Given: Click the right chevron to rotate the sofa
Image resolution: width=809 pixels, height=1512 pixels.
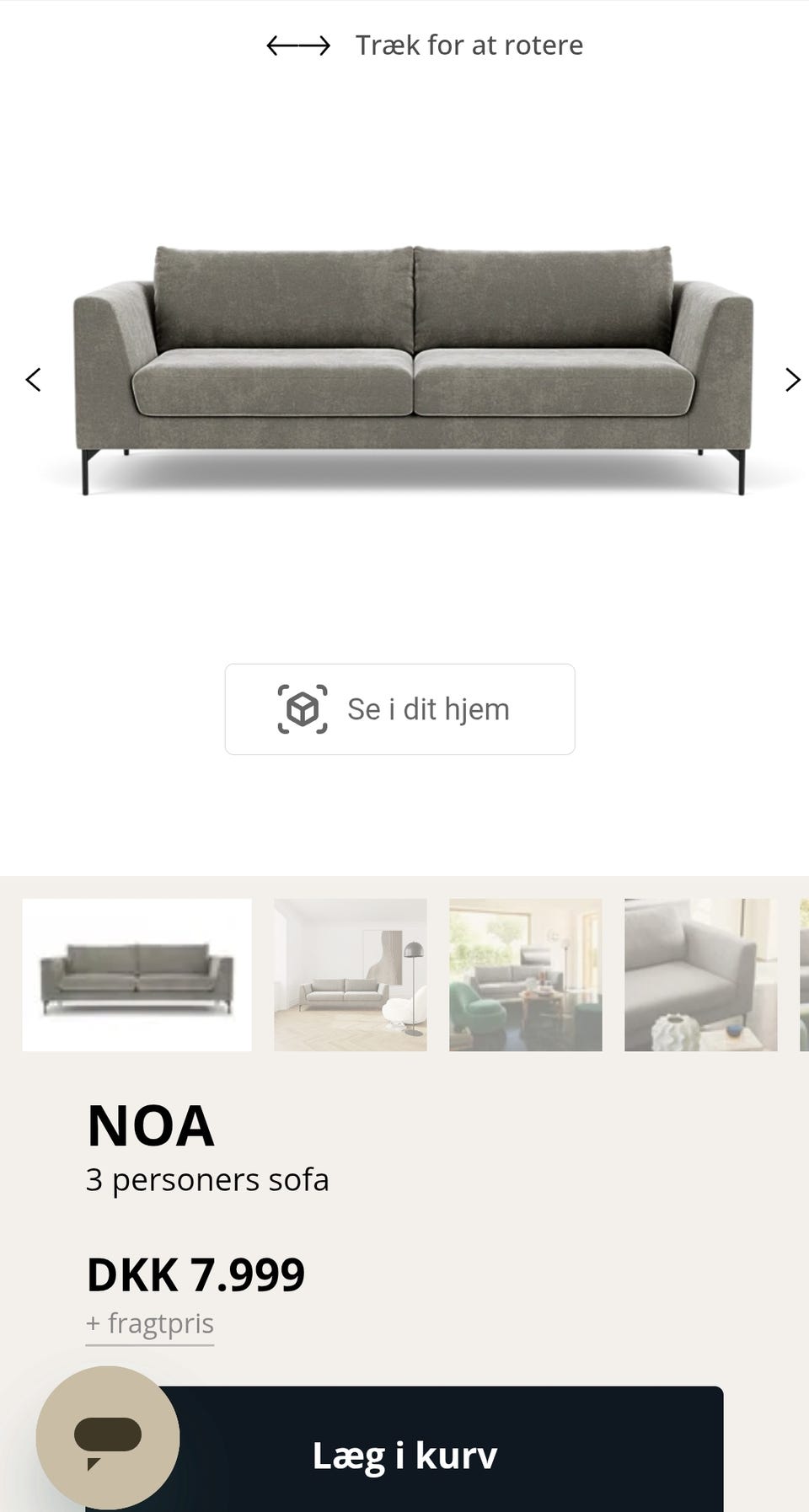Looking at the screenshot, I should [792, 379].
